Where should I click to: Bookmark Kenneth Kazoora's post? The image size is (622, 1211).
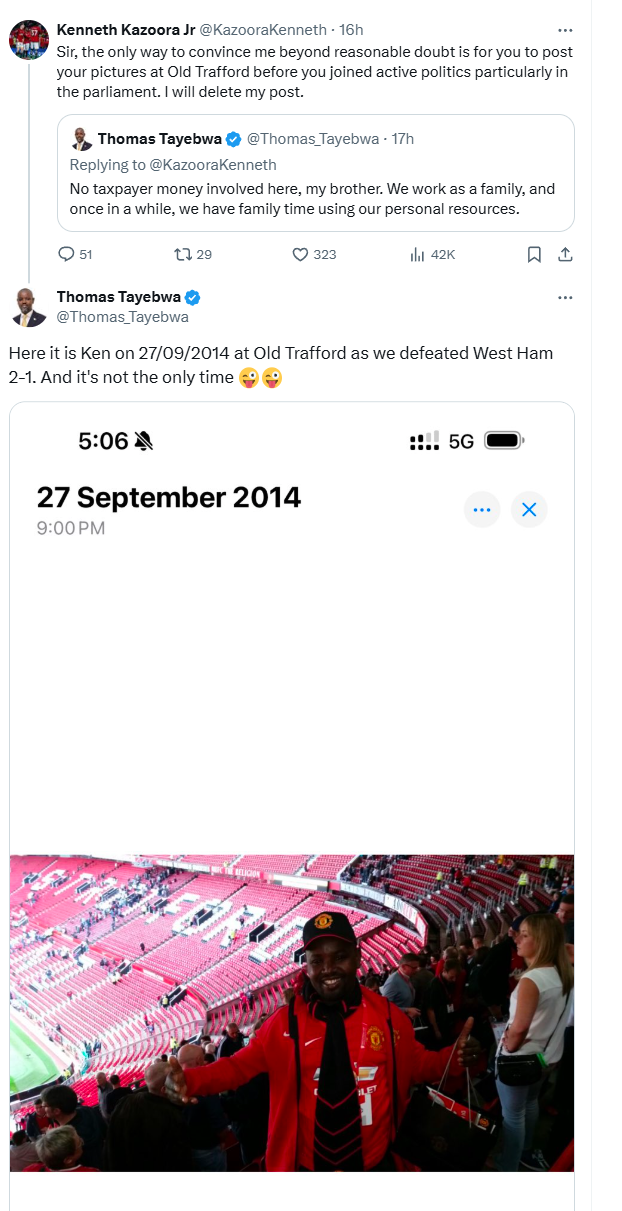[534, 255]
